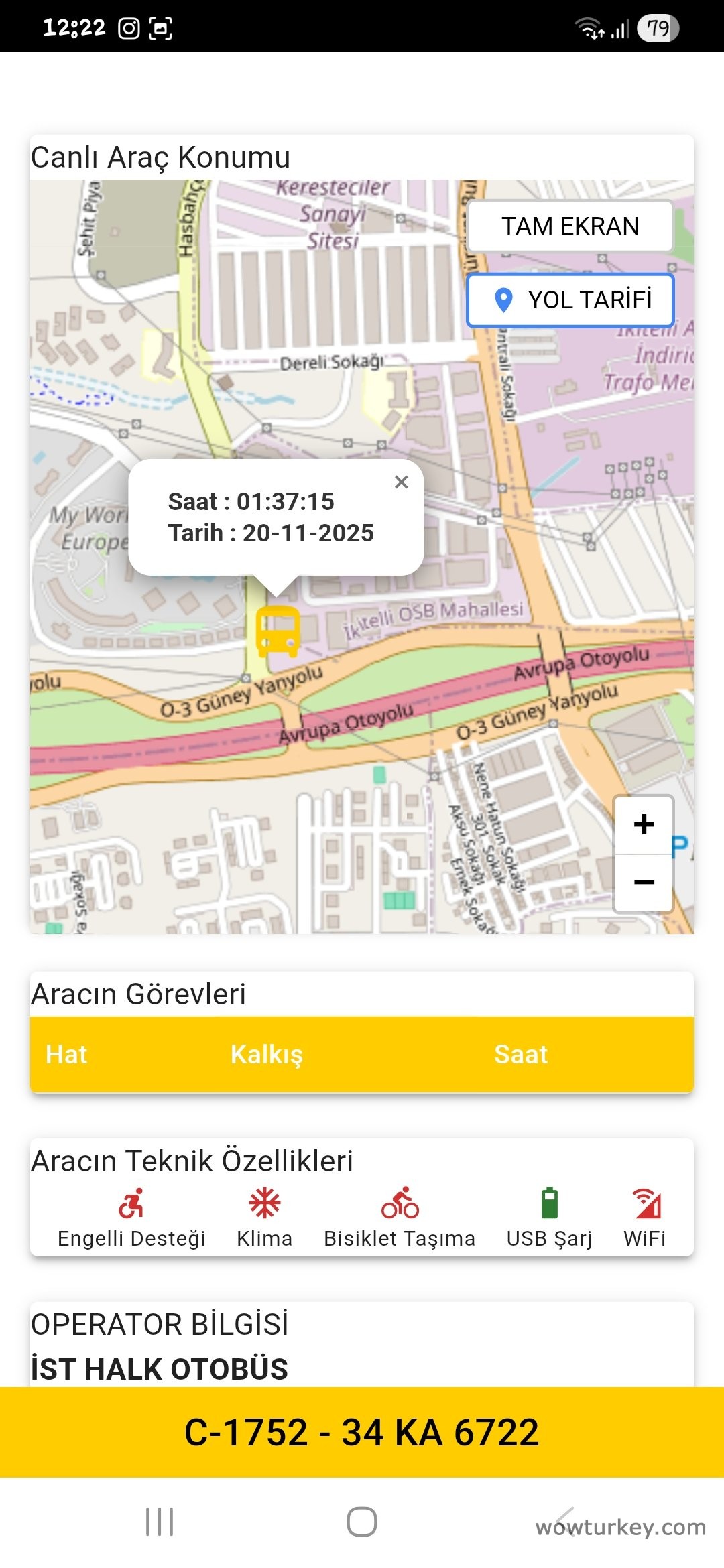Go back using system navigation bar

coord(564,1521)
